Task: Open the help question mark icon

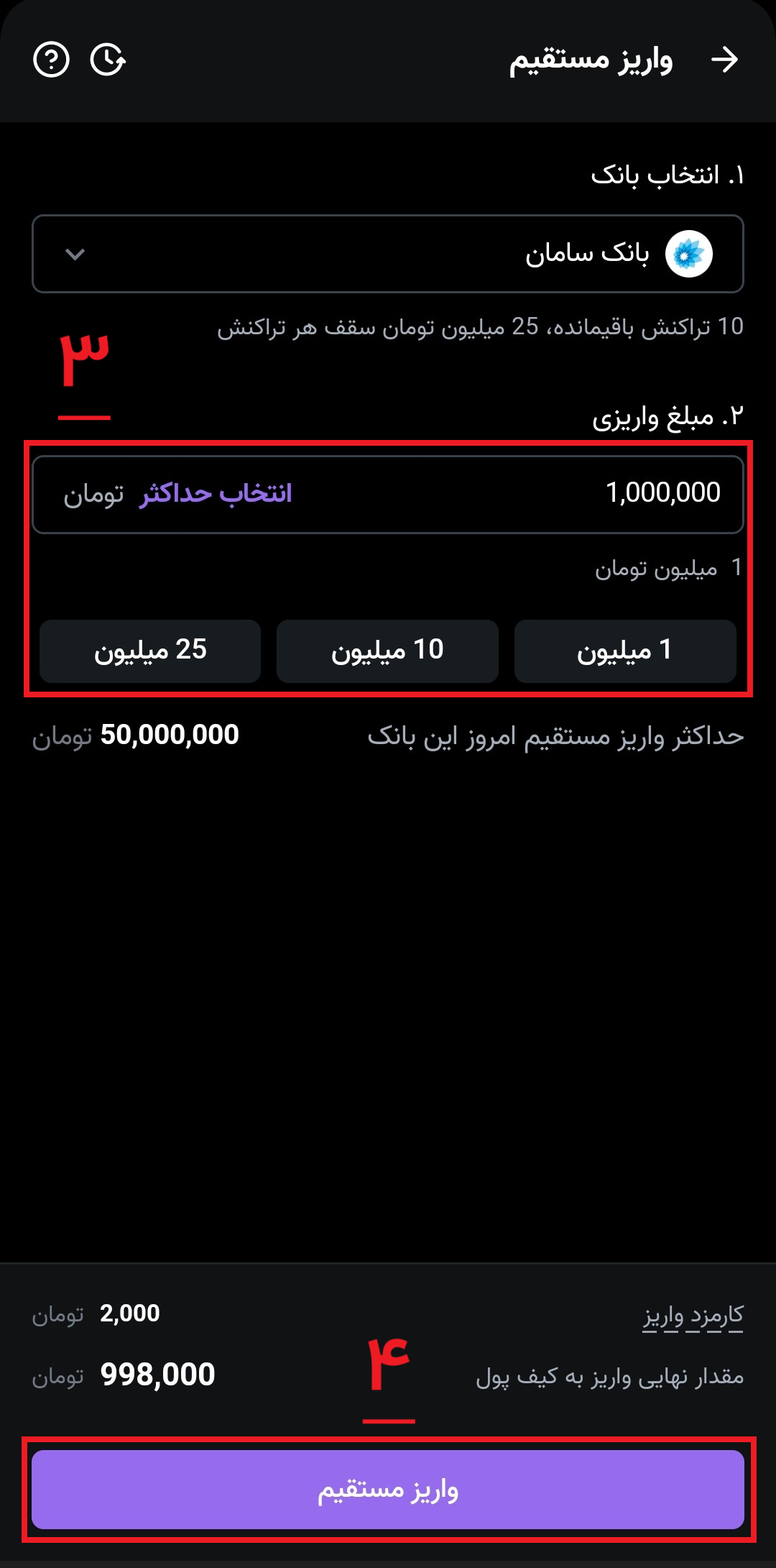Action: (51, 60)
